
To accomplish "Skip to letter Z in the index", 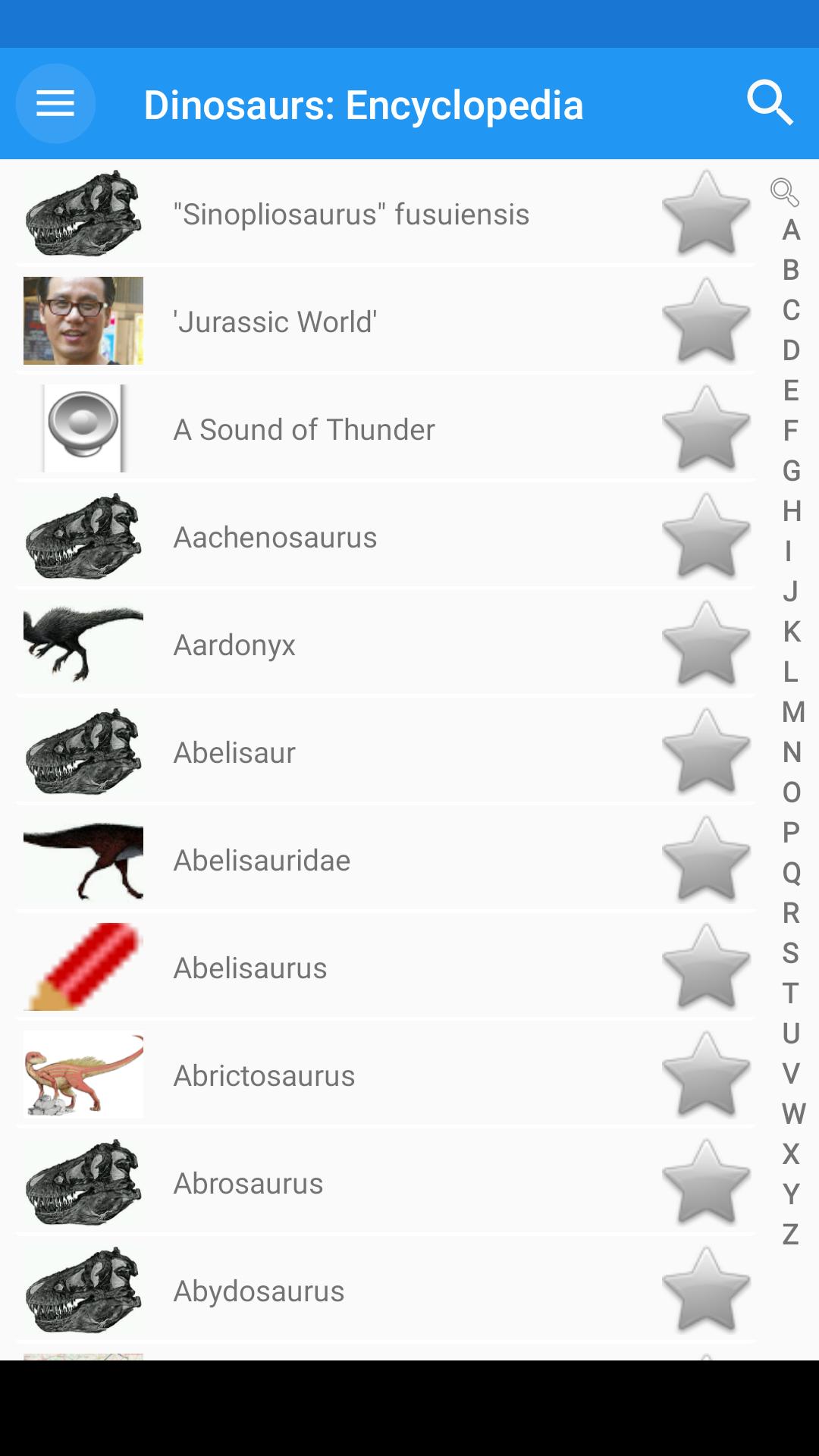I will [x=791, y=1235].
